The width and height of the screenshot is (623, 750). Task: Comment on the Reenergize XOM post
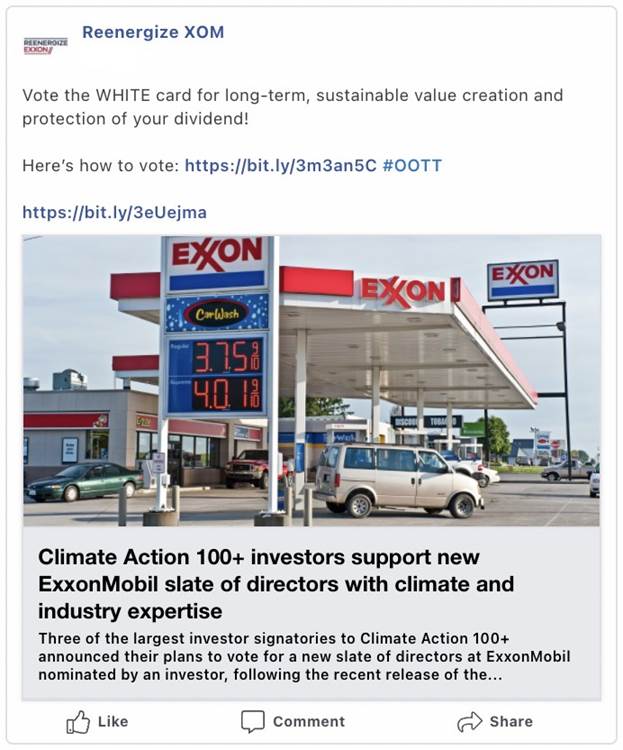click(293, 721)
